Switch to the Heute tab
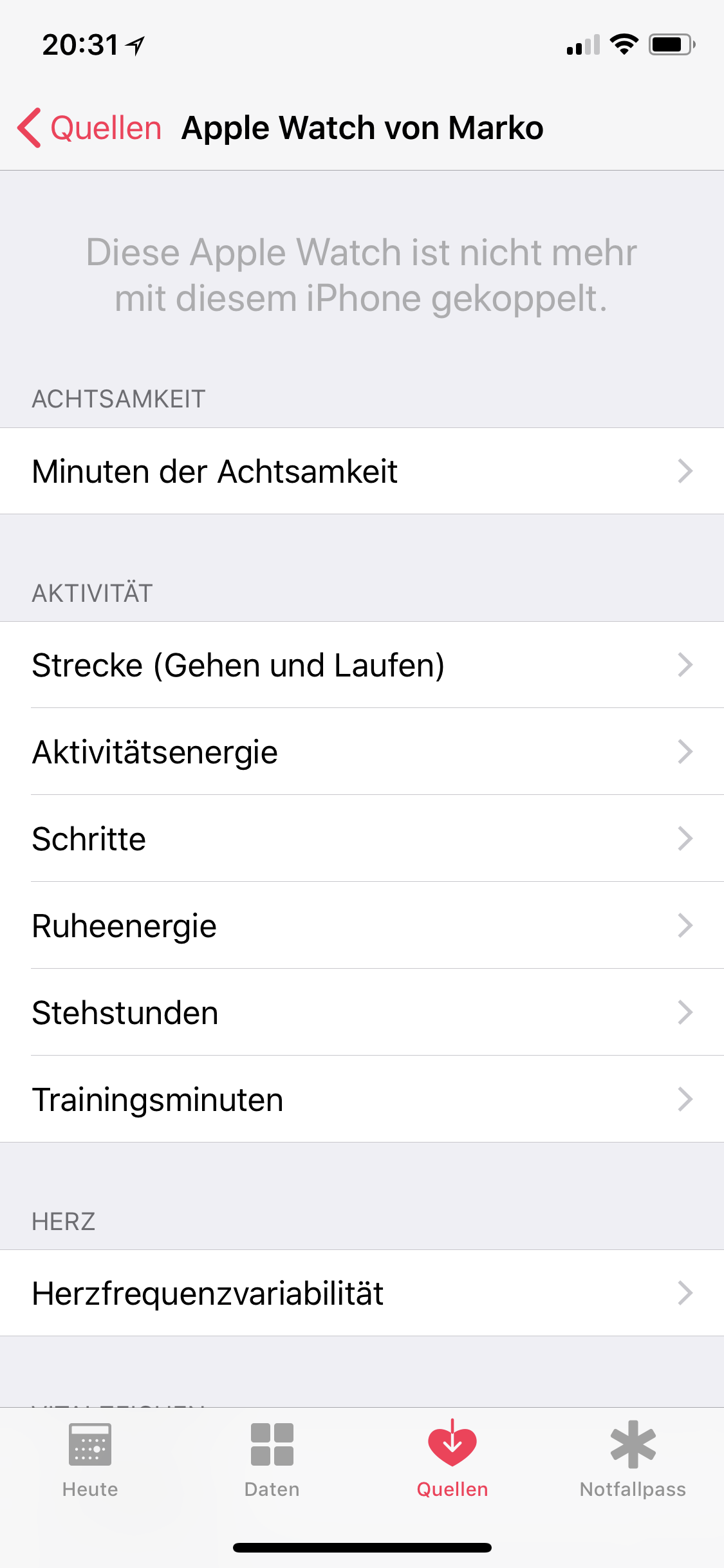 click(x=90, y=1459)
